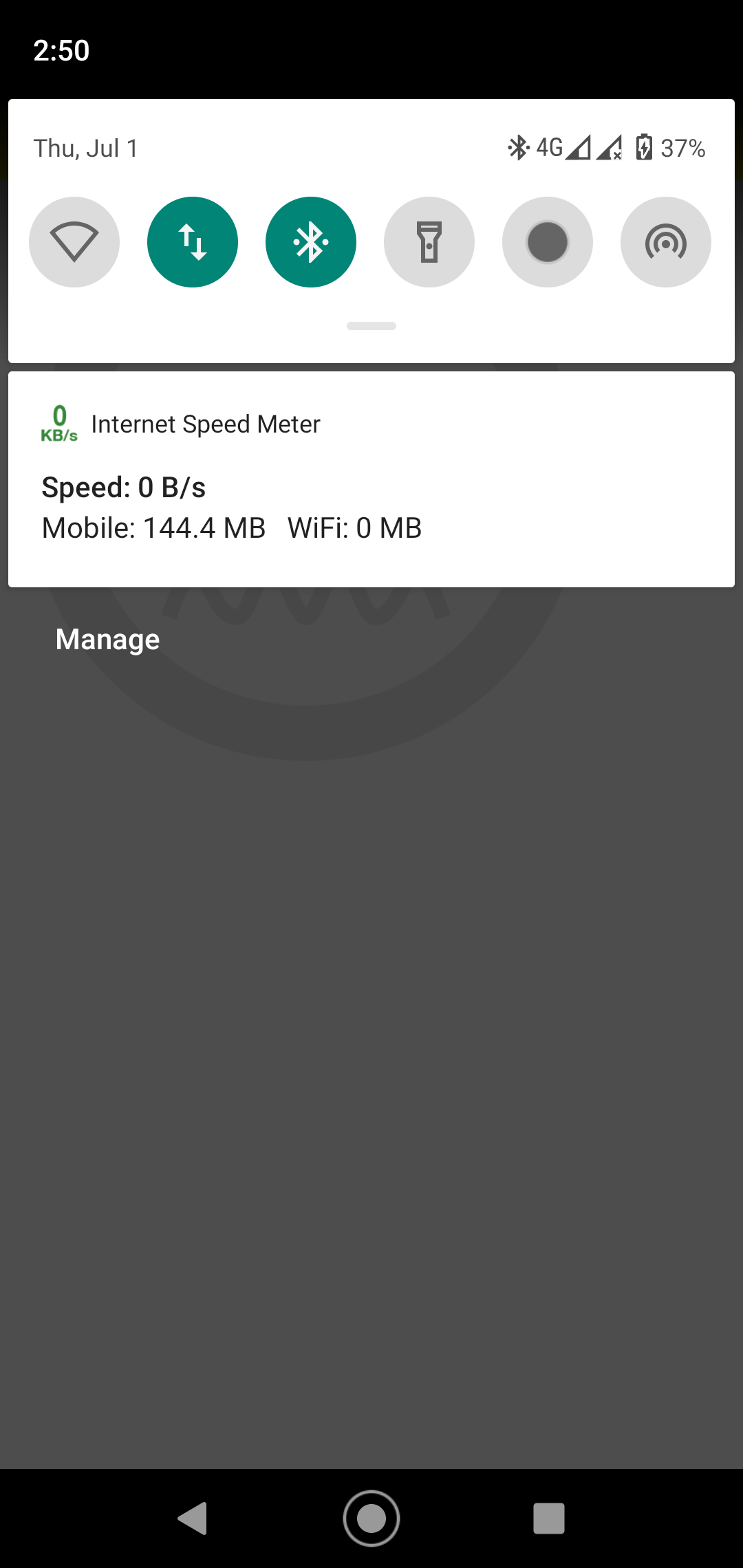This screenshot has width=743, height=1568.
Task: Open Manage notifications
Action: pos(108,640)
